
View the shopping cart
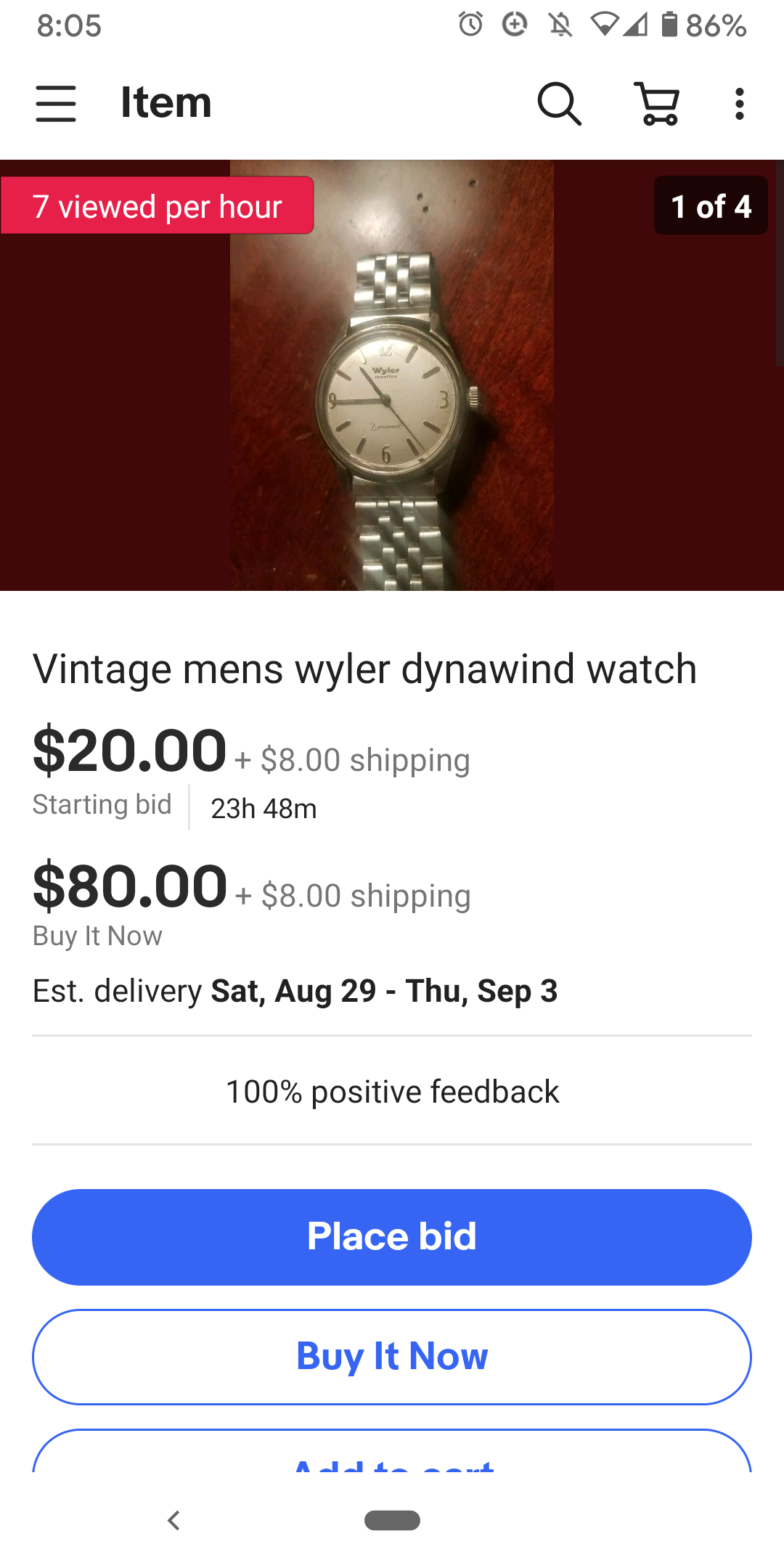[x=657, y=103]
